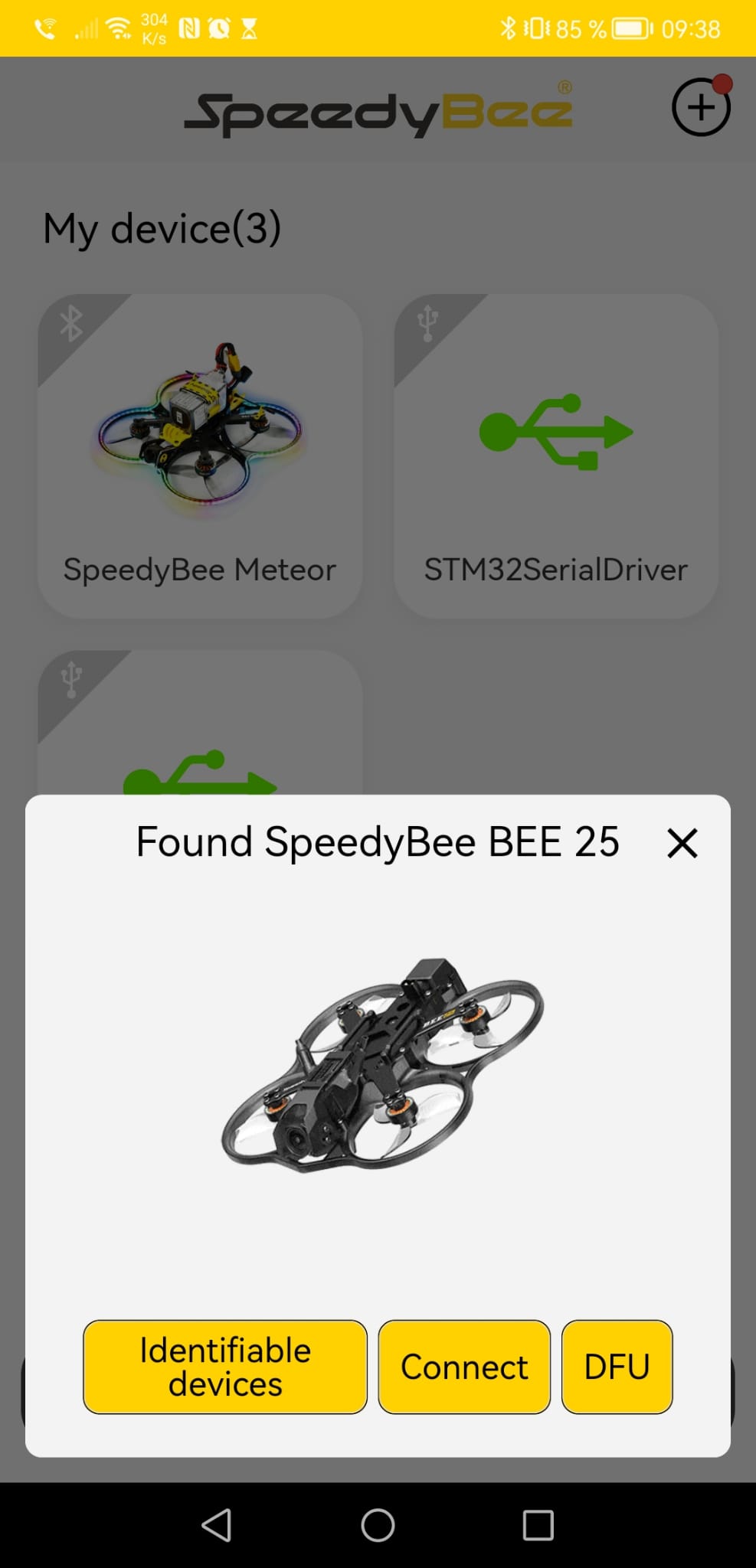Screen dimensions: 756x1568
Task: Go to the home screen
Action: (378, 1524)
